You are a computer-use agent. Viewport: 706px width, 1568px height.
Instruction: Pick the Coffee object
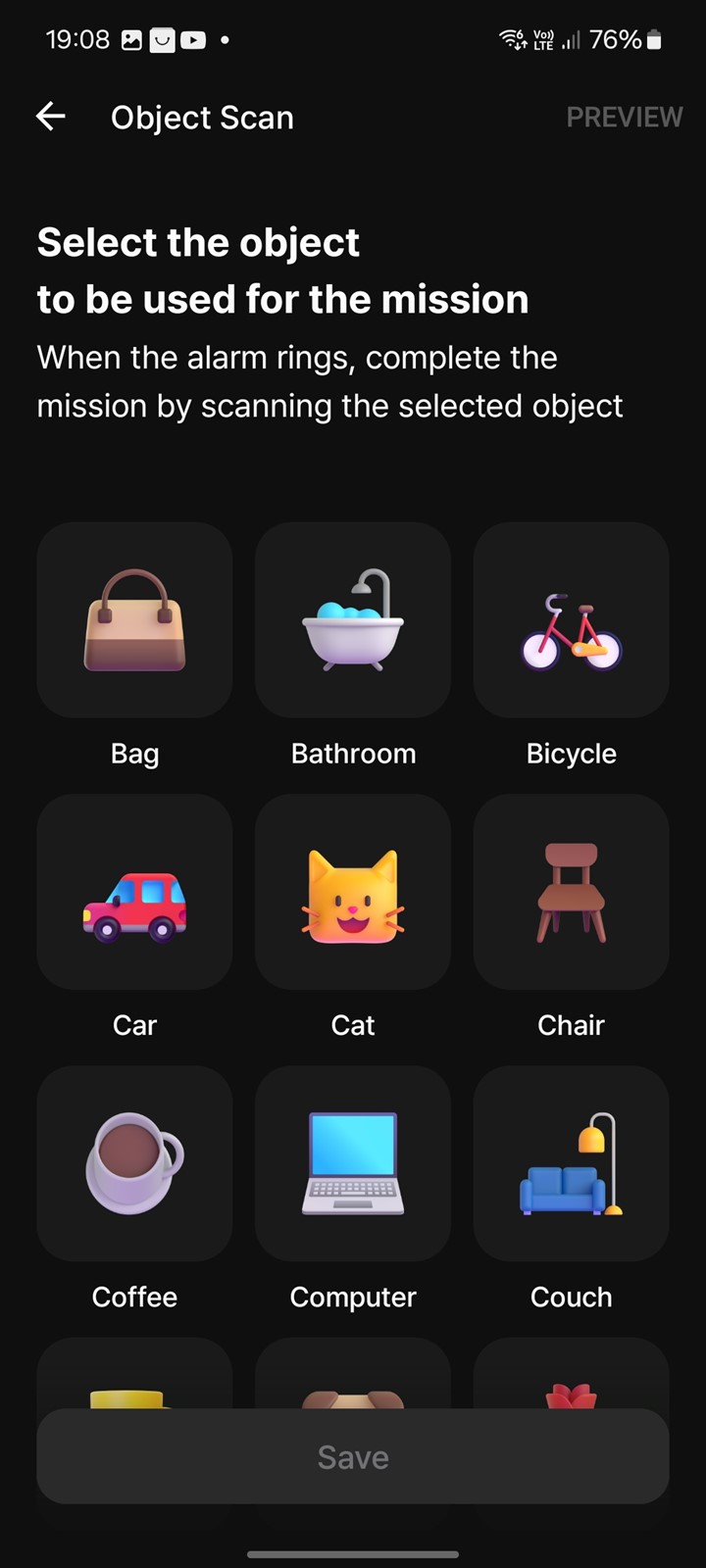(134, 1163)
